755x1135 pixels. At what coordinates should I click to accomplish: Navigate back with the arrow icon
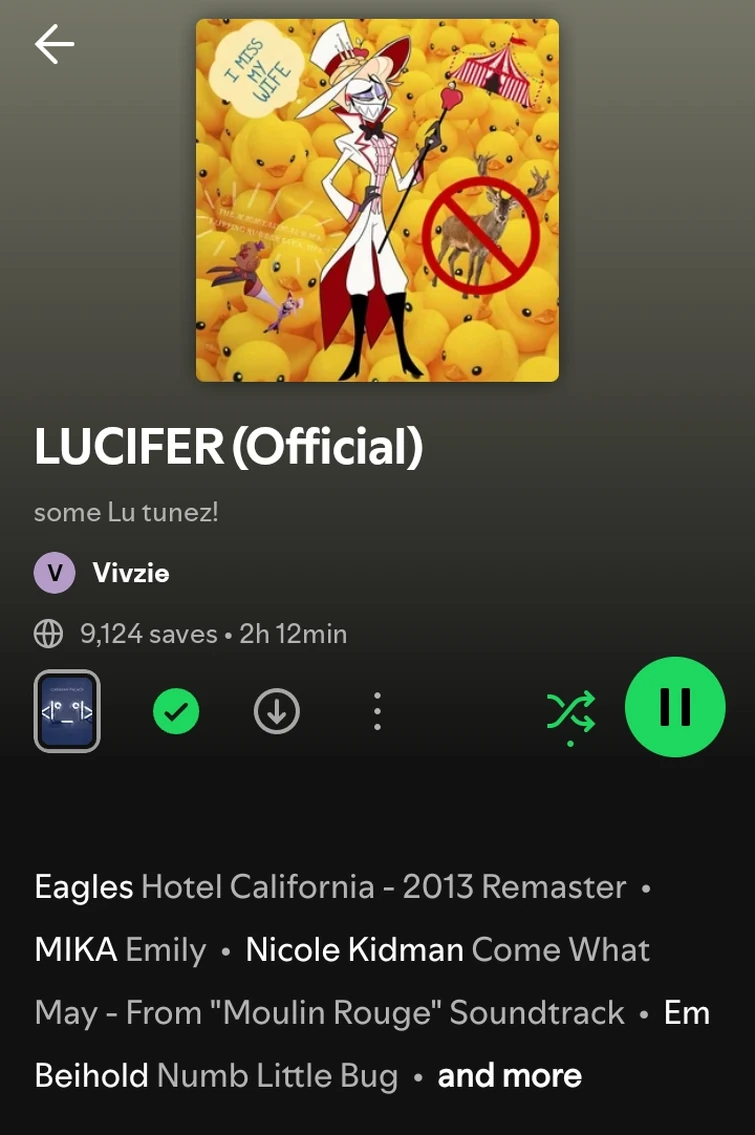pyautogui.click(x=54, y=44)
